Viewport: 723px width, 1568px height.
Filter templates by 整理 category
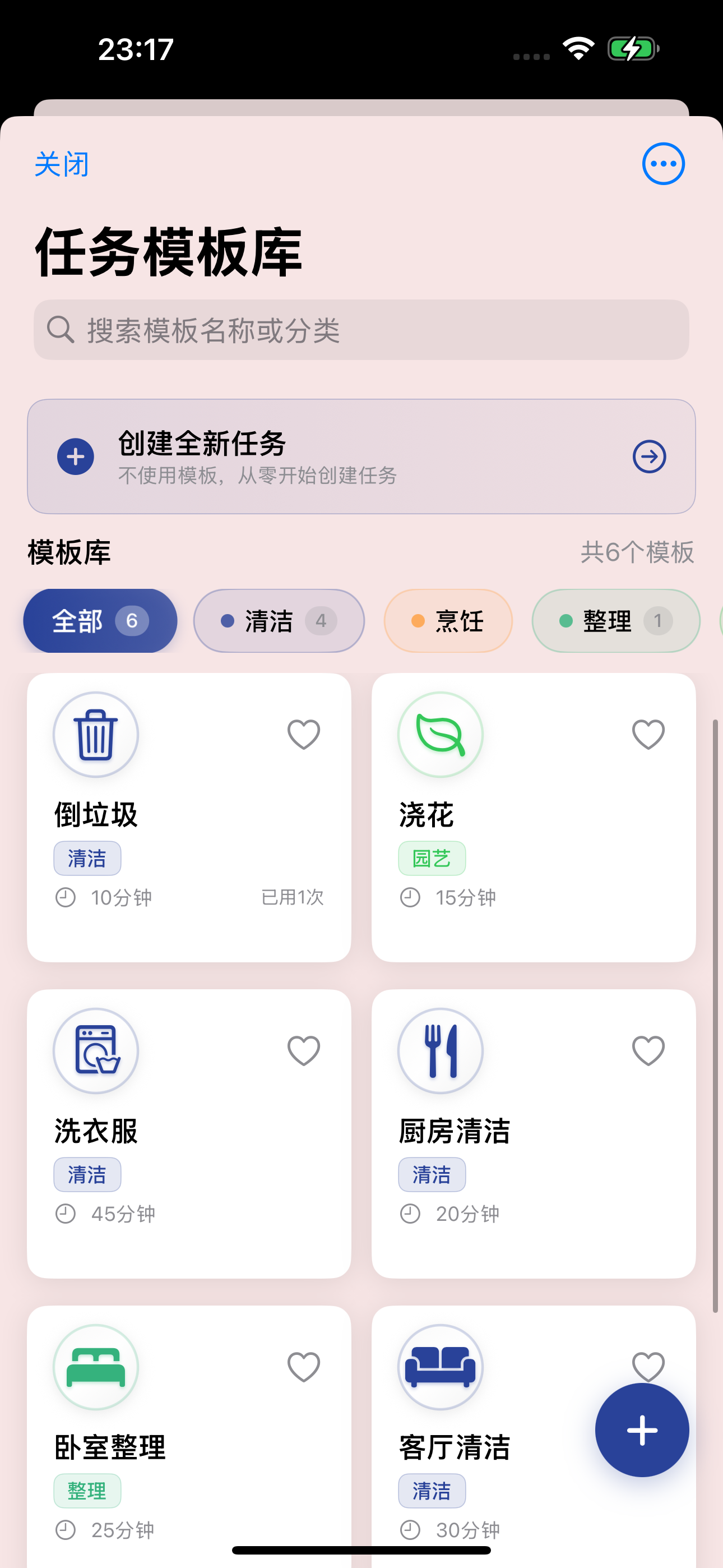616,621
